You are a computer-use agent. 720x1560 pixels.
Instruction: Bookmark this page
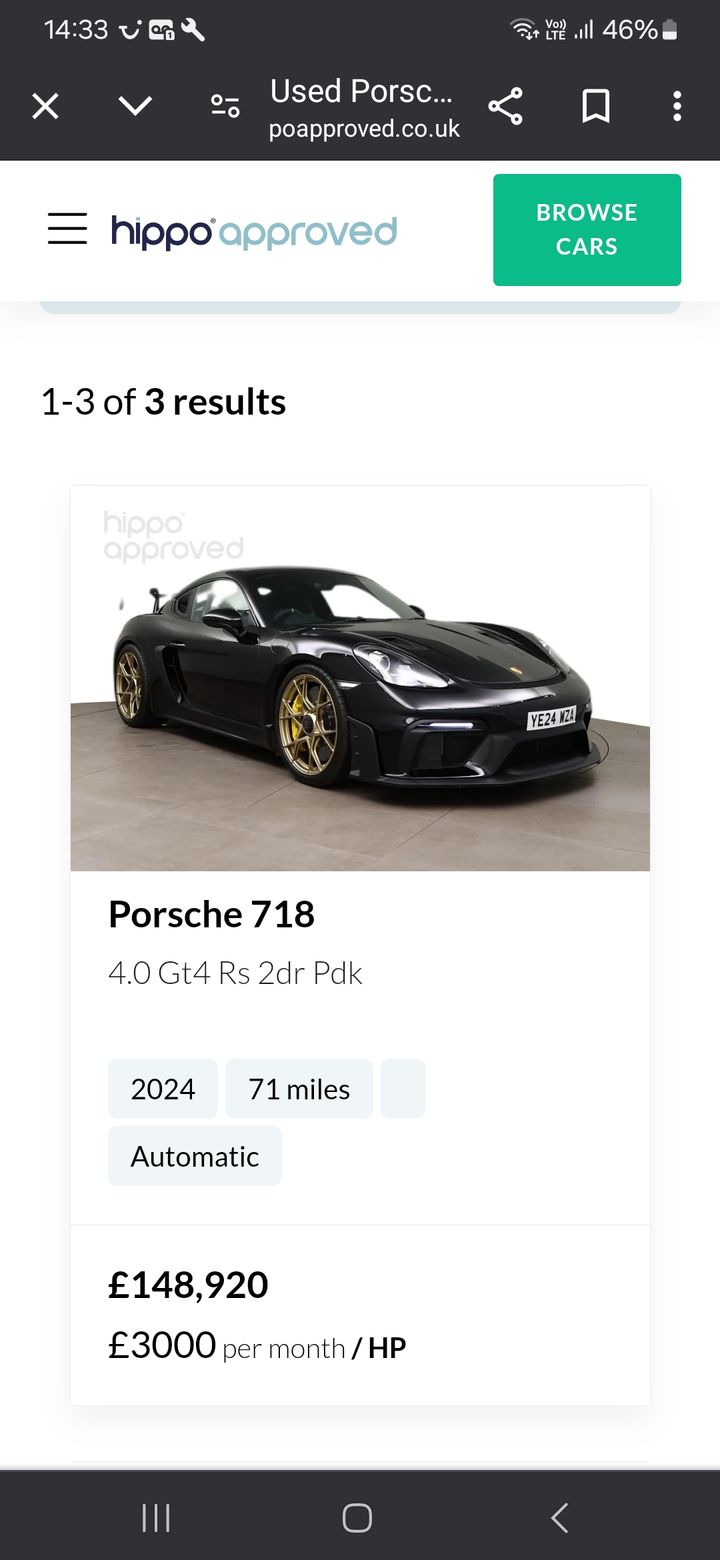(x=596, y=106)
